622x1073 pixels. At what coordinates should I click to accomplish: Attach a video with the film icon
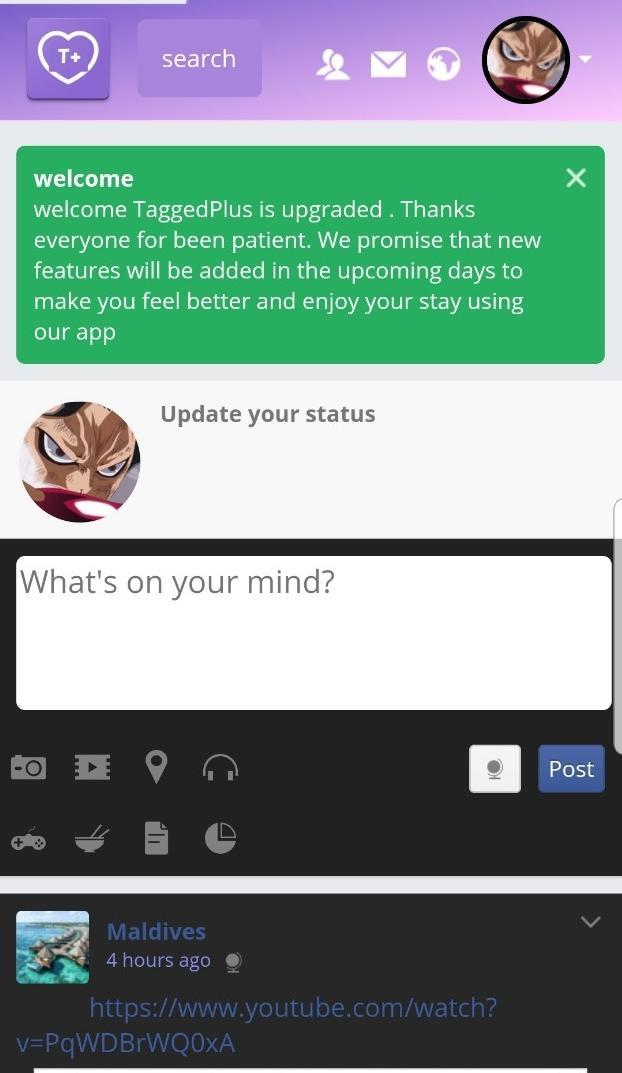(x=92, y=767)
